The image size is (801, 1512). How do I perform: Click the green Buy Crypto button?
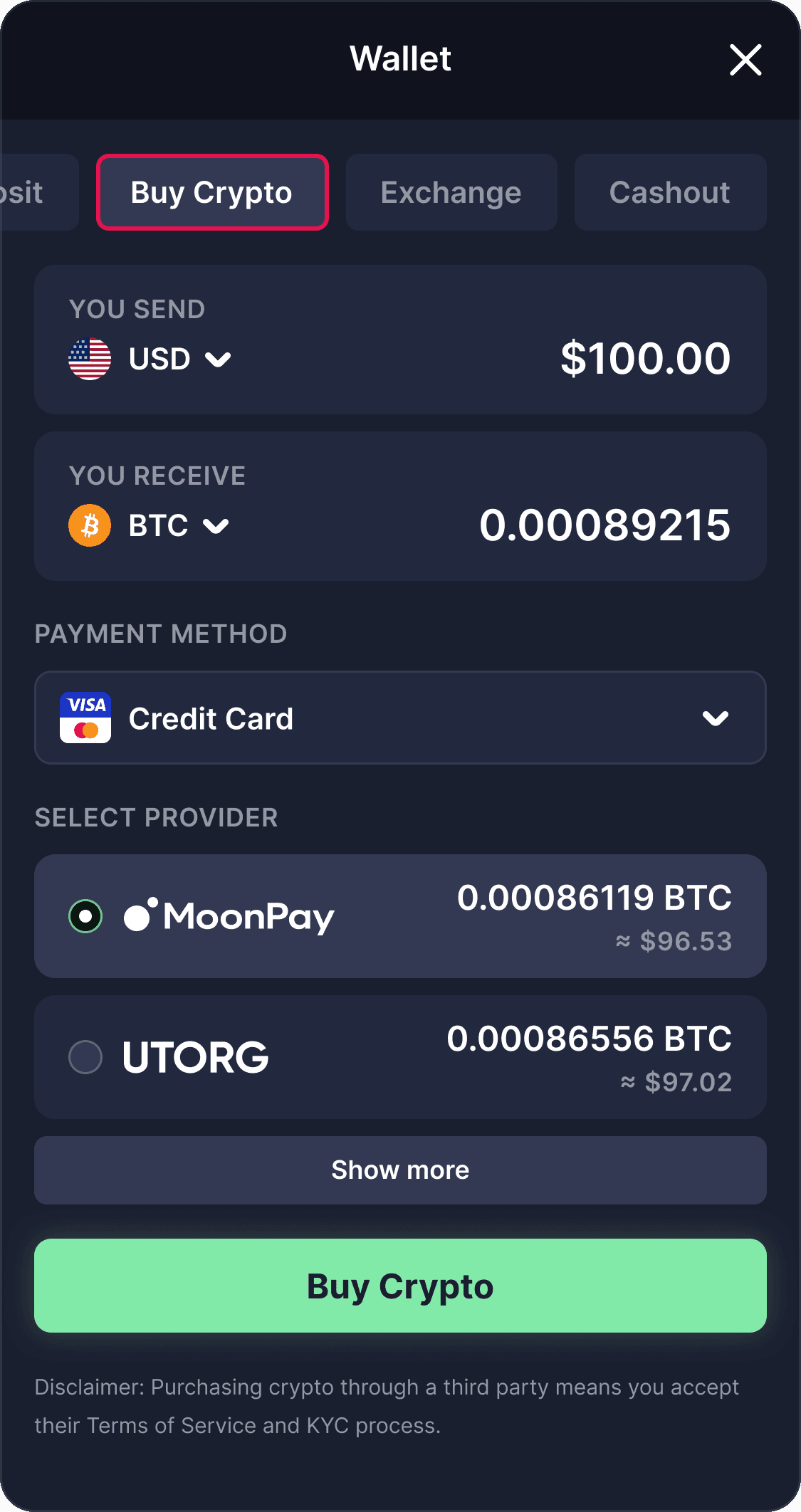[400, 1286]
